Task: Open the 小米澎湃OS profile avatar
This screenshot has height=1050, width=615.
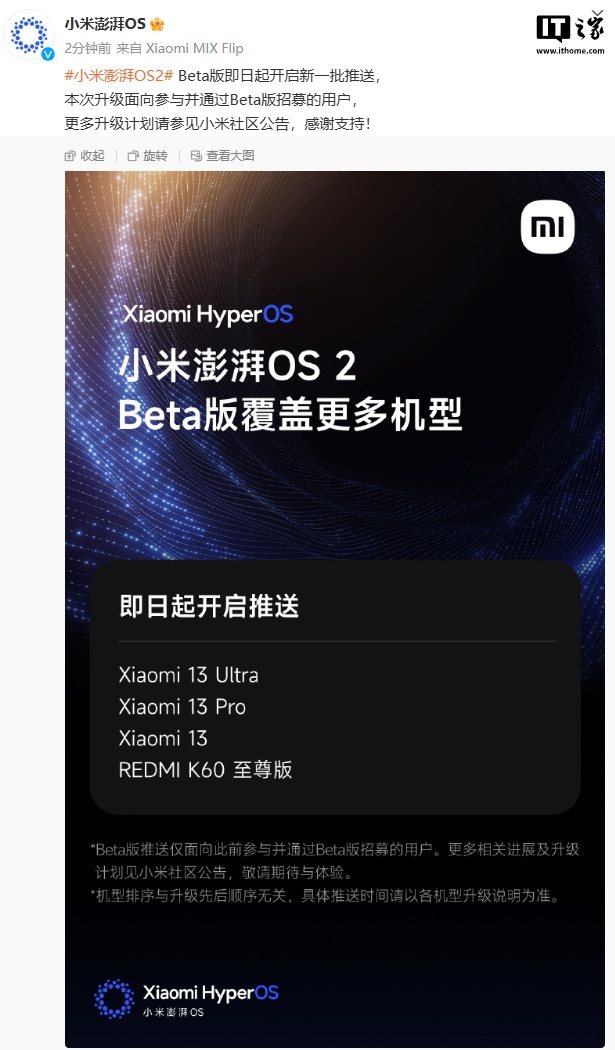Action: [31, 34]
